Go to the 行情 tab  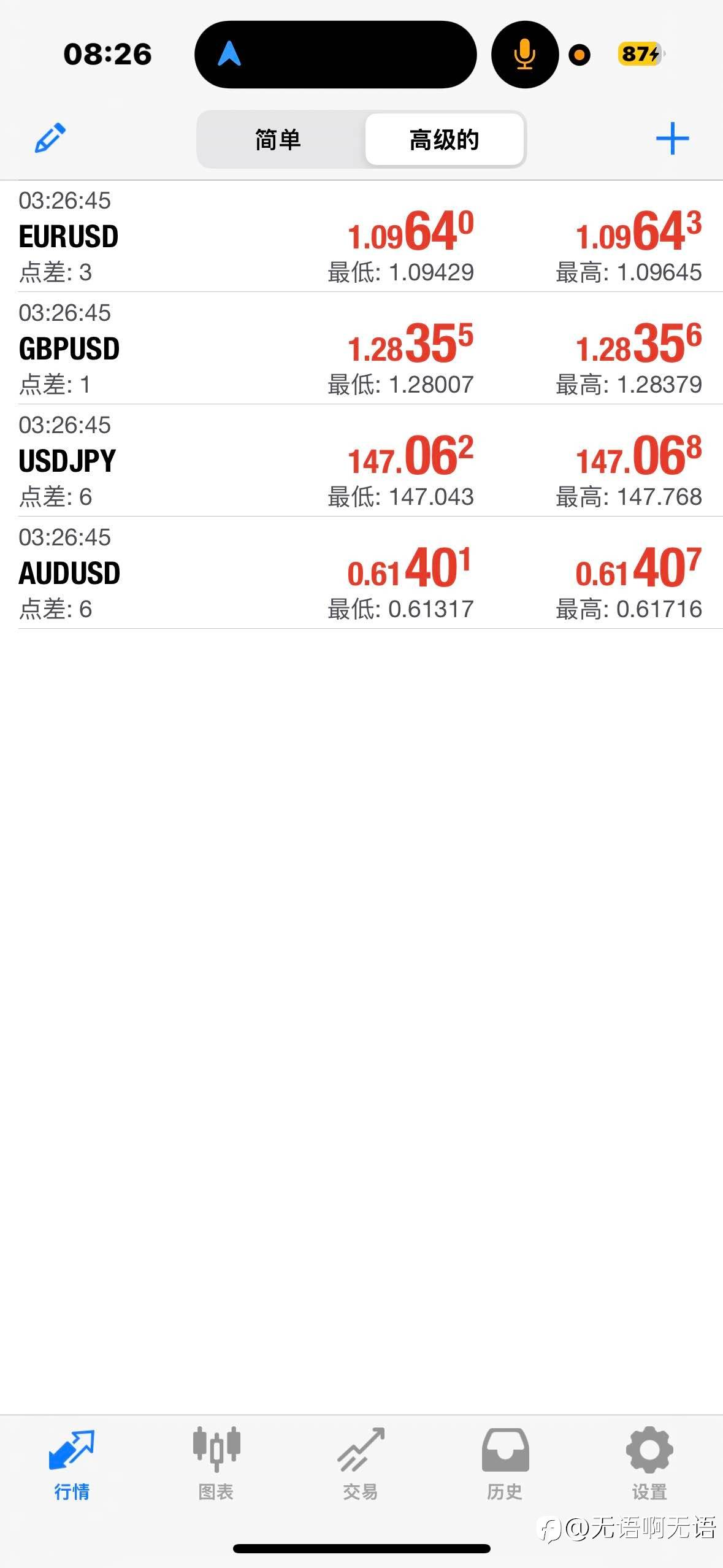pos(72,1463)
